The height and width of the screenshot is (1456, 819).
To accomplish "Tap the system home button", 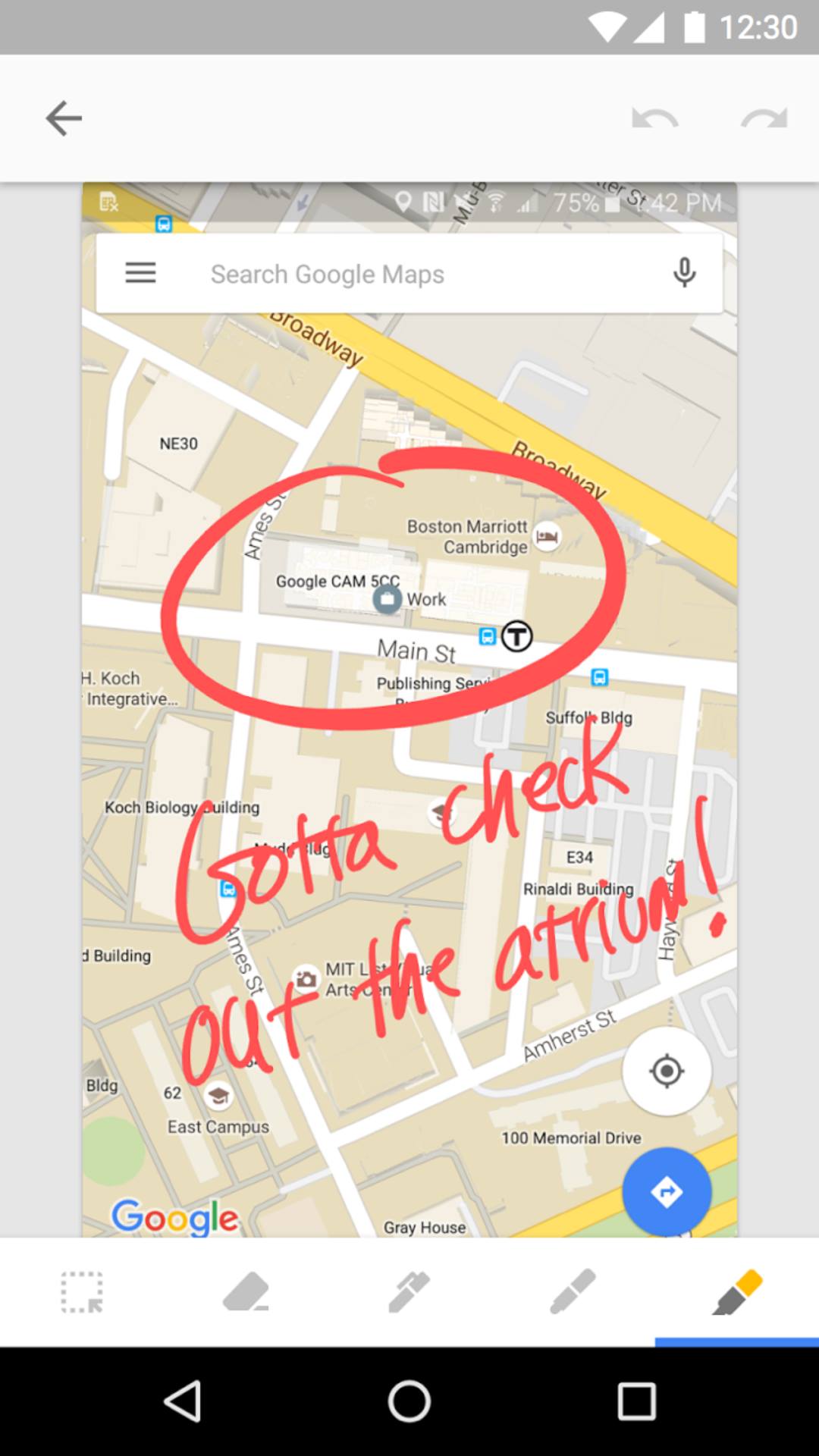I will tap(409, 1401).
